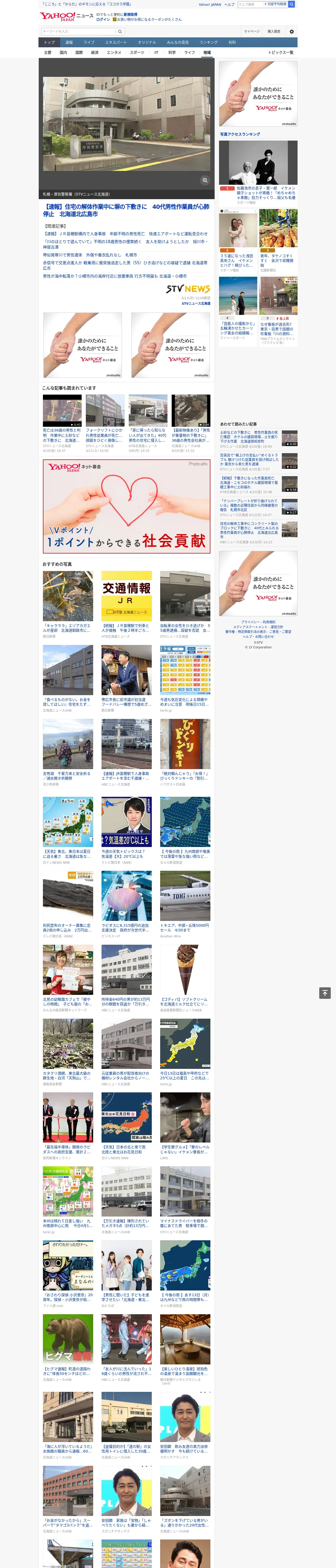Open the settings gear icon
Screen dimensions: 336x1568
click(x=292, y=32)
